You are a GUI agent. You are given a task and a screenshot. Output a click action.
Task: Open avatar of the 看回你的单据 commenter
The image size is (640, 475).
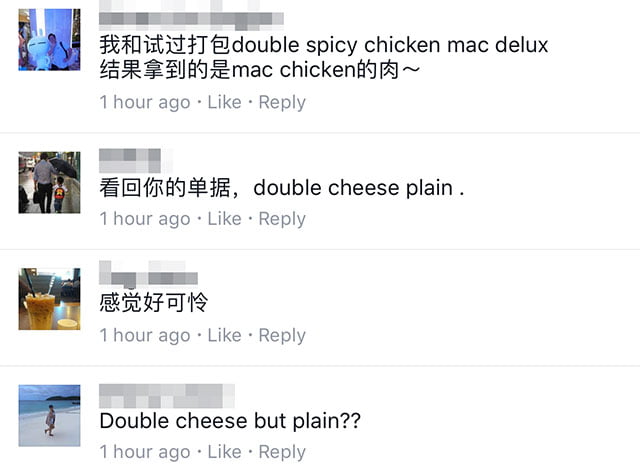[49, 182]
